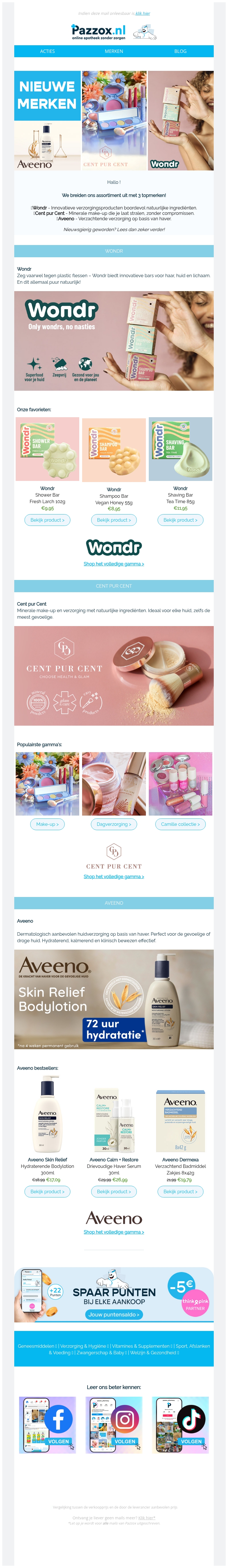Shop the full Cent pur Cent gamma

coord(114,876)
